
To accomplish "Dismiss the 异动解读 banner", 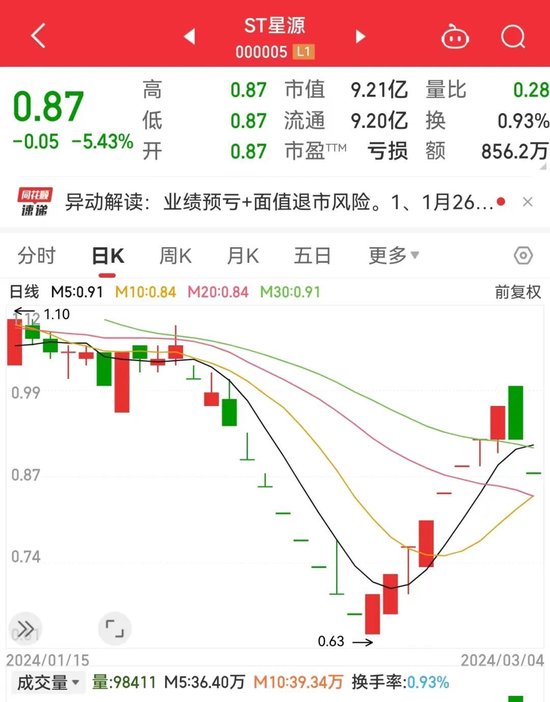I will tap(528, 202).
